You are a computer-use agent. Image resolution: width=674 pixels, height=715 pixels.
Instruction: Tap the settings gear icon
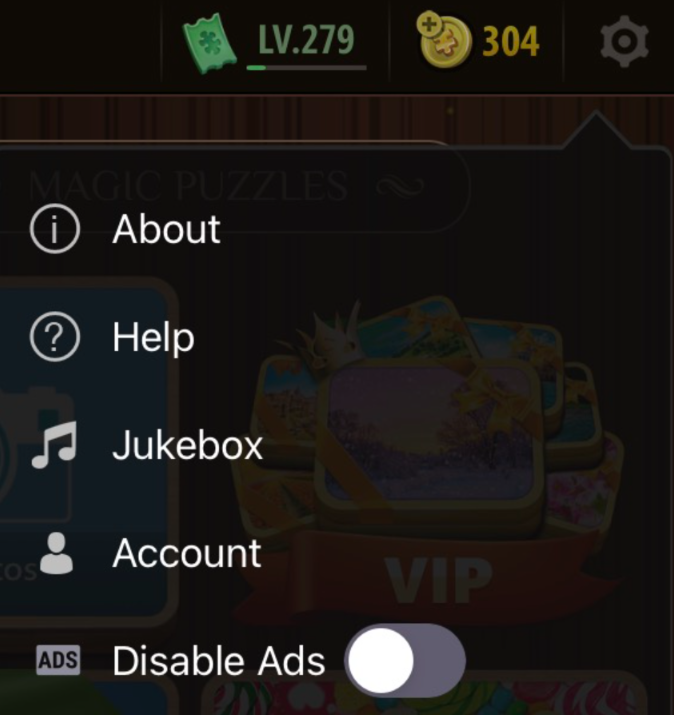[624, 42]
